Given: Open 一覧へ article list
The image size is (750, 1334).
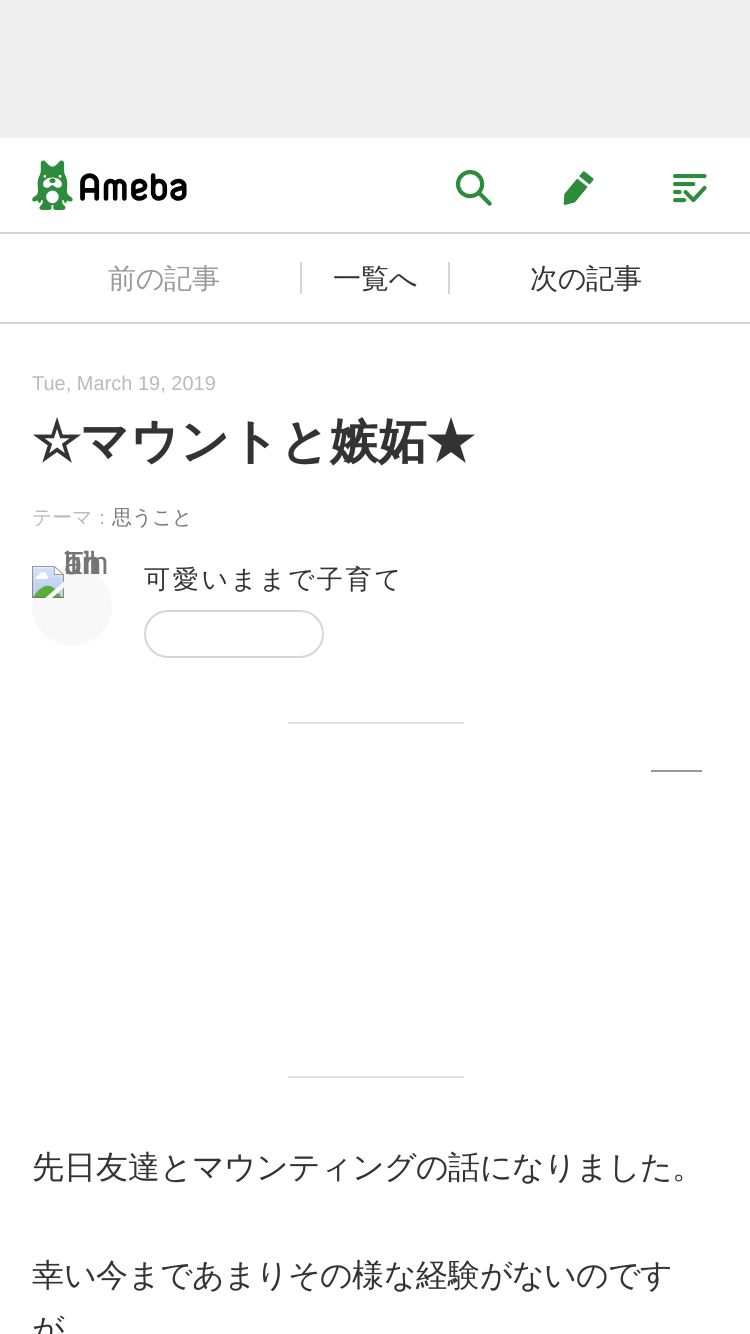Looking at the screenshot, I should pos(375,279).
